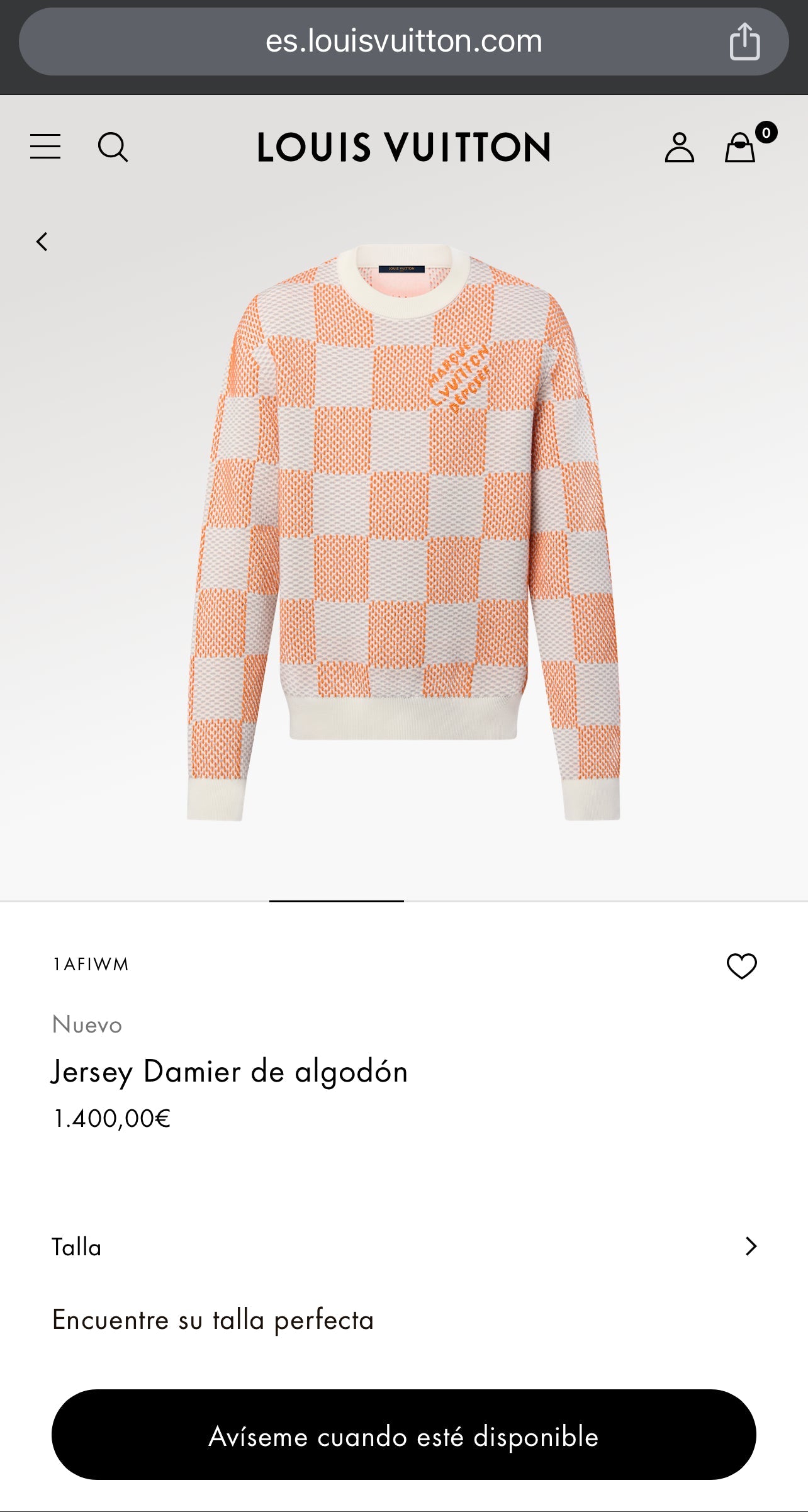Open the account profile icon

click(679, 147)
